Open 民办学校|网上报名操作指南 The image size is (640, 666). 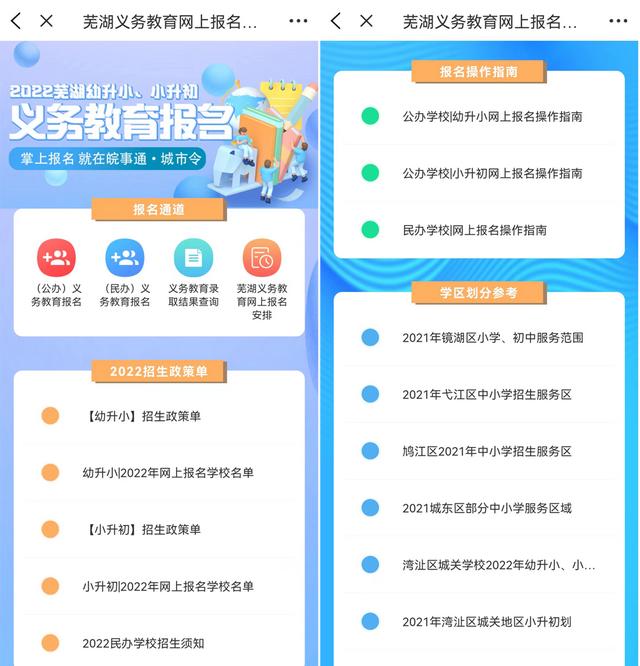tap(474, 230)
